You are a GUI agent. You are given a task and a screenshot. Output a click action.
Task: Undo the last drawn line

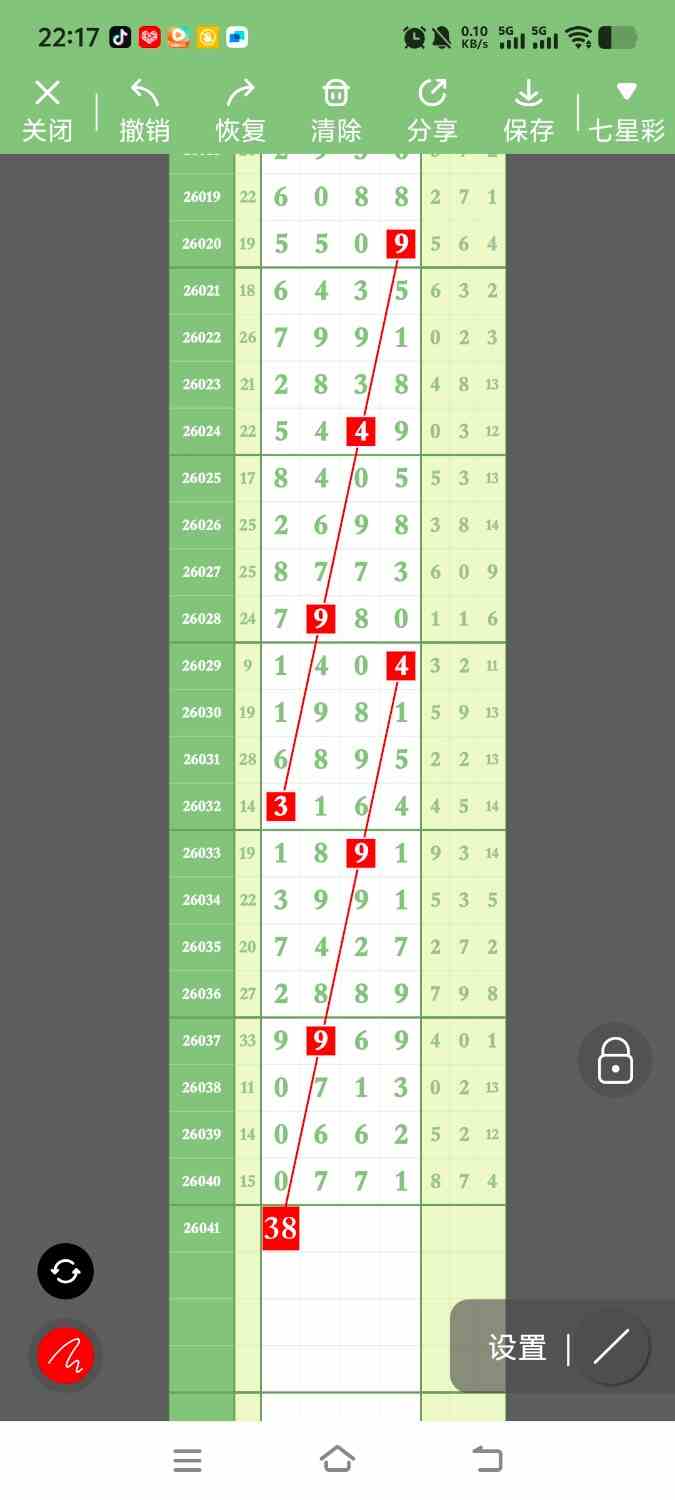click(144, 111)
